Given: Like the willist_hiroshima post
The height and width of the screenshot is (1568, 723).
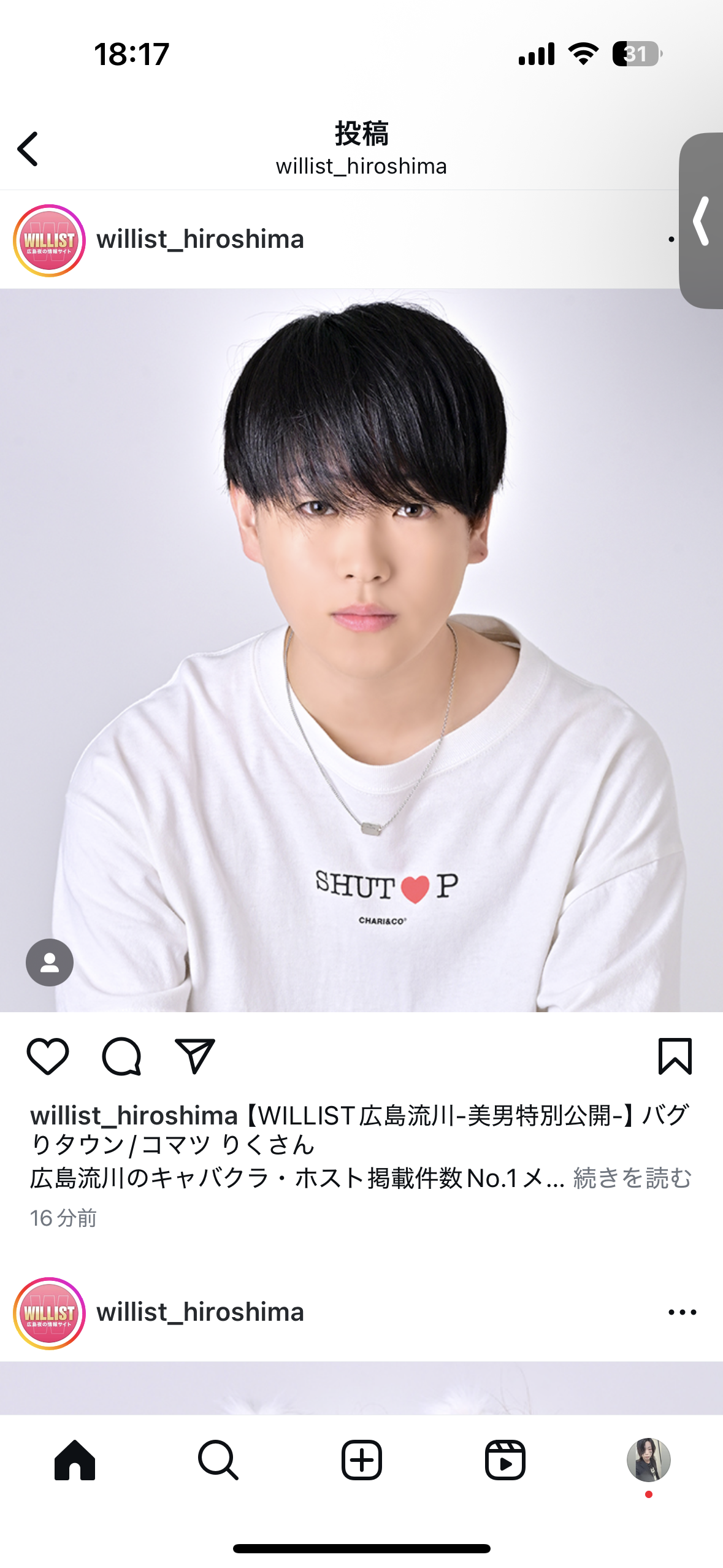Looking at the screenshot, I should click(x=48, y=1056).
